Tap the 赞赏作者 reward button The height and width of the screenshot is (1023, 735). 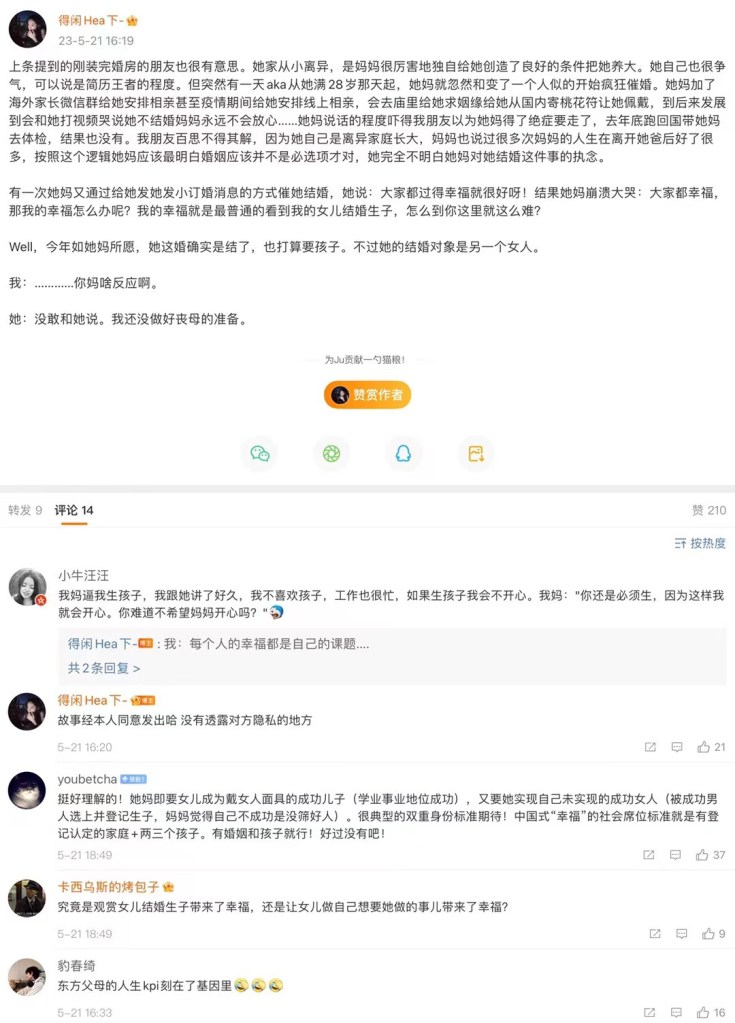(367, 395)
